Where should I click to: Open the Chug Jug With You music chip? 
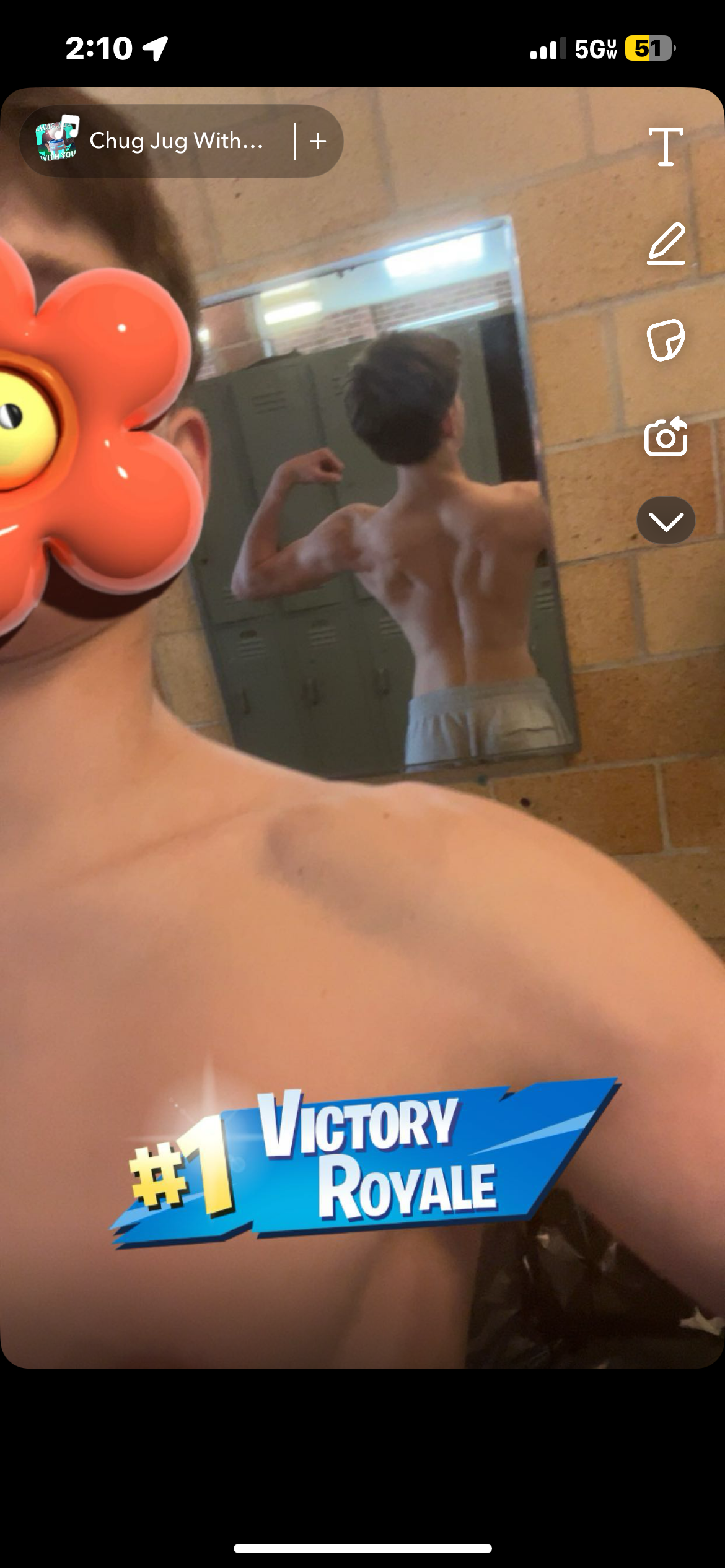pos(155,141)
